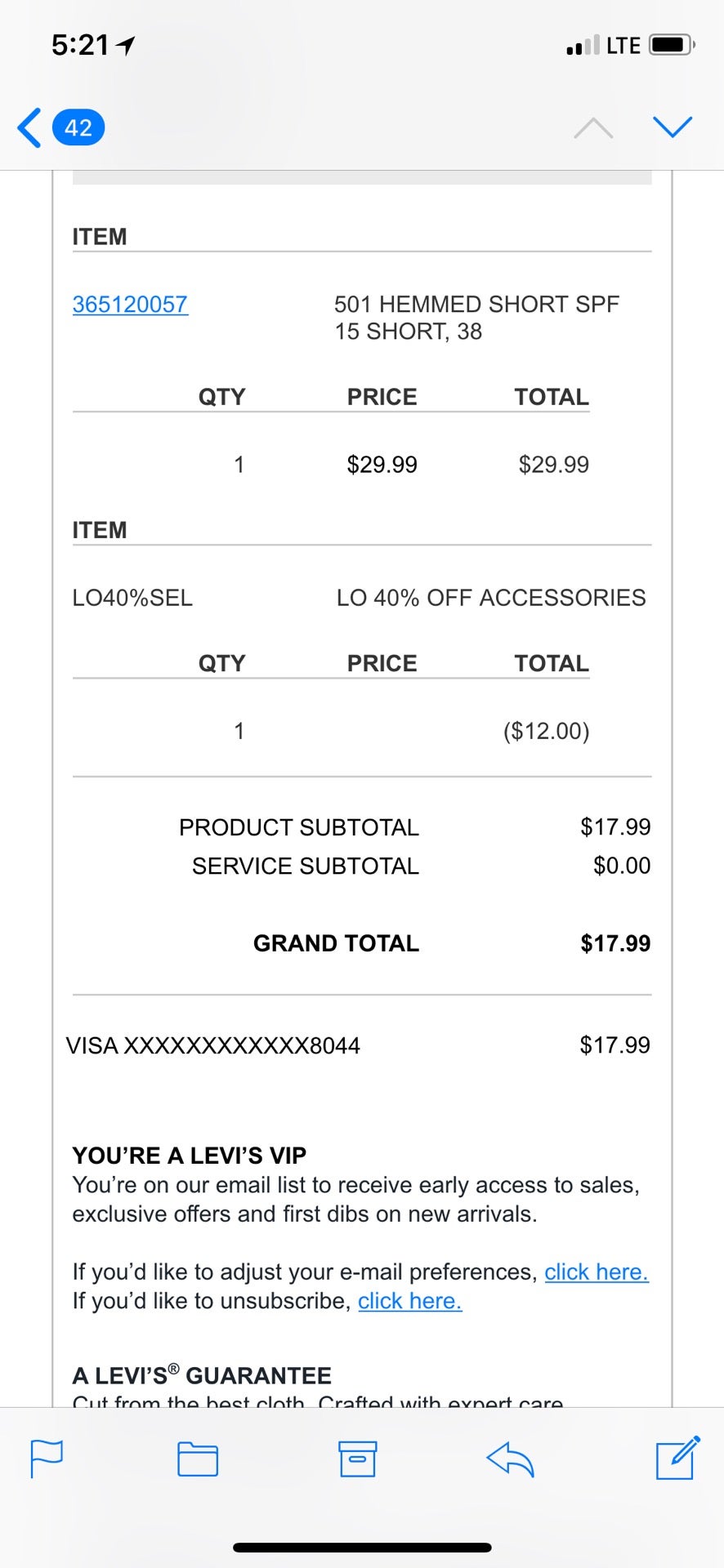Reply to this email
Screen dimensions: 724x1568
point(510,1459)
